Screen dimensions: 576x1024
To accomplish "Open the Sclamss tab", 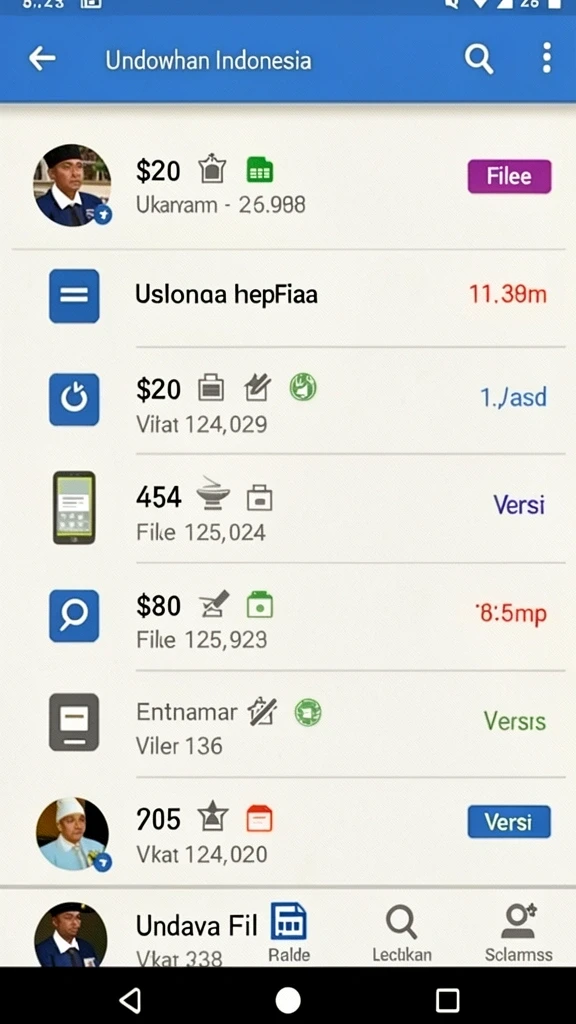I will pos(519,933).
